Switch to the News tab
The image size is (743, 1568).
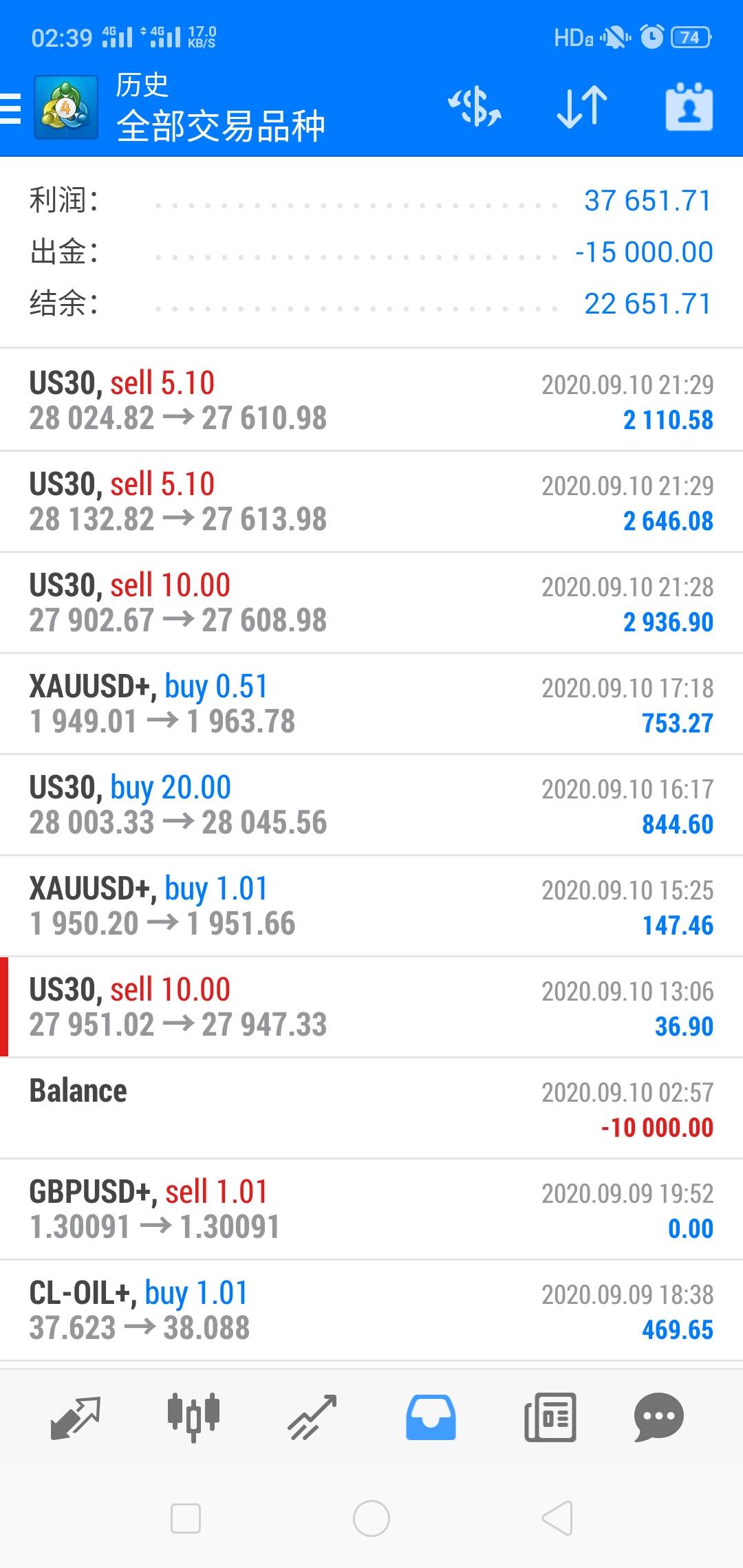click(550, 1418)
